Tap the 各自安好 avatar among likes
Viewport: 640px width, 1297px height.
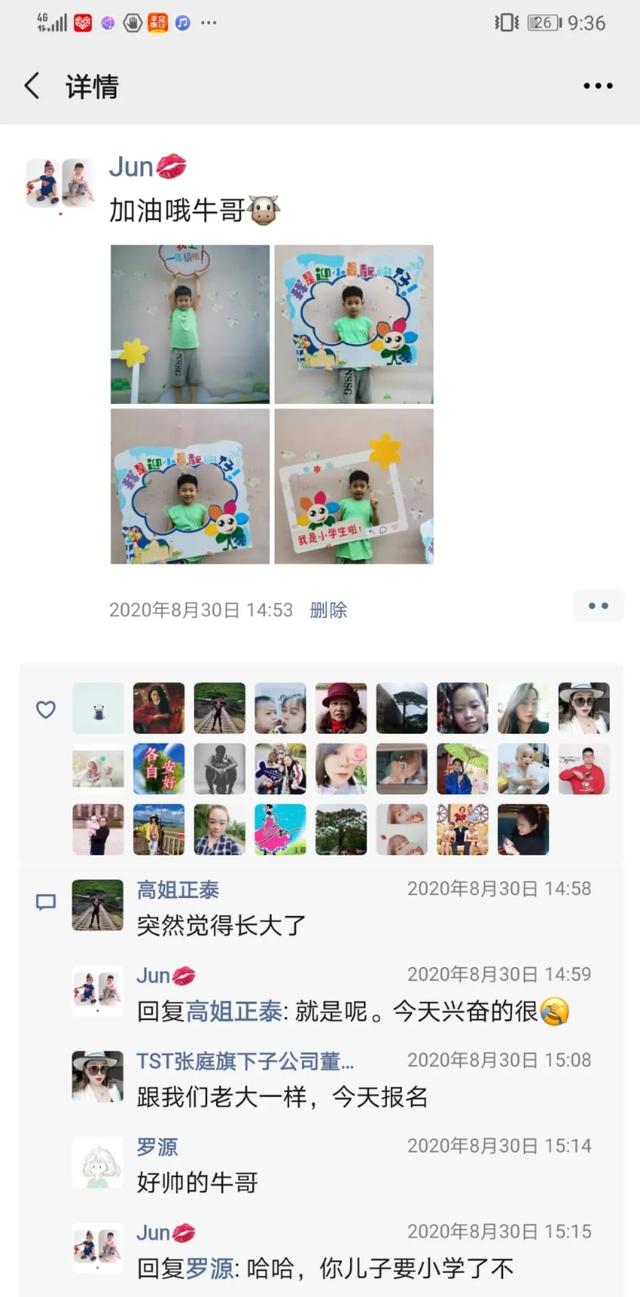159,769
